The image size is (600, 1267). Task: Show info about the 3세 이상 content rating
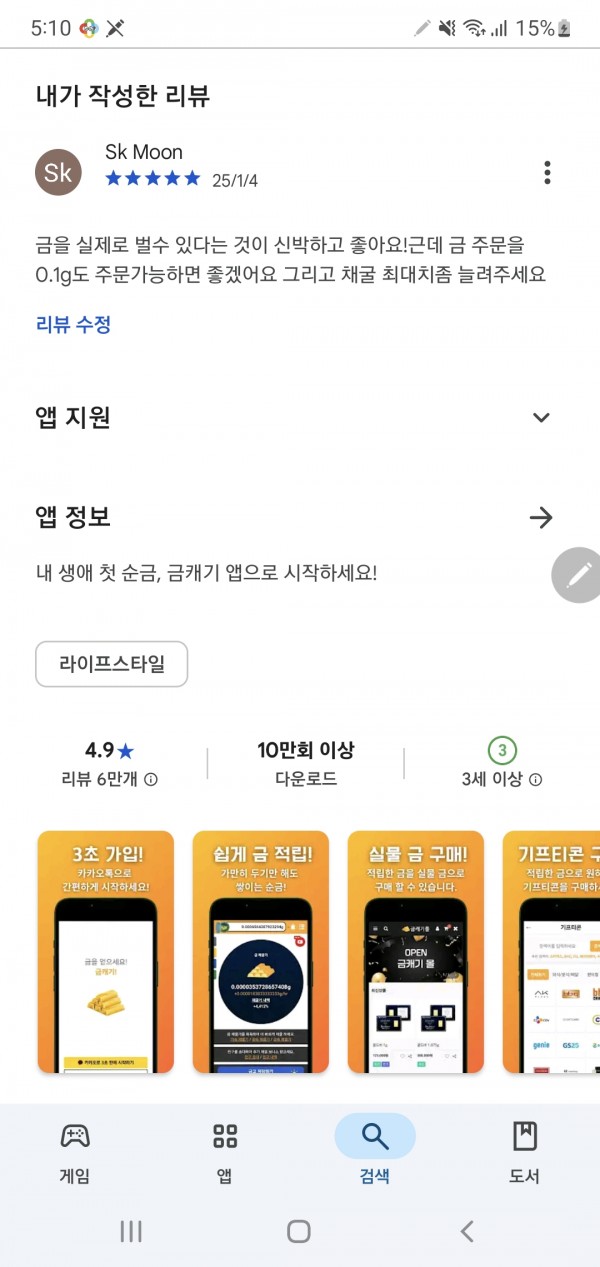pyautogui.click(x=537, y=780)
